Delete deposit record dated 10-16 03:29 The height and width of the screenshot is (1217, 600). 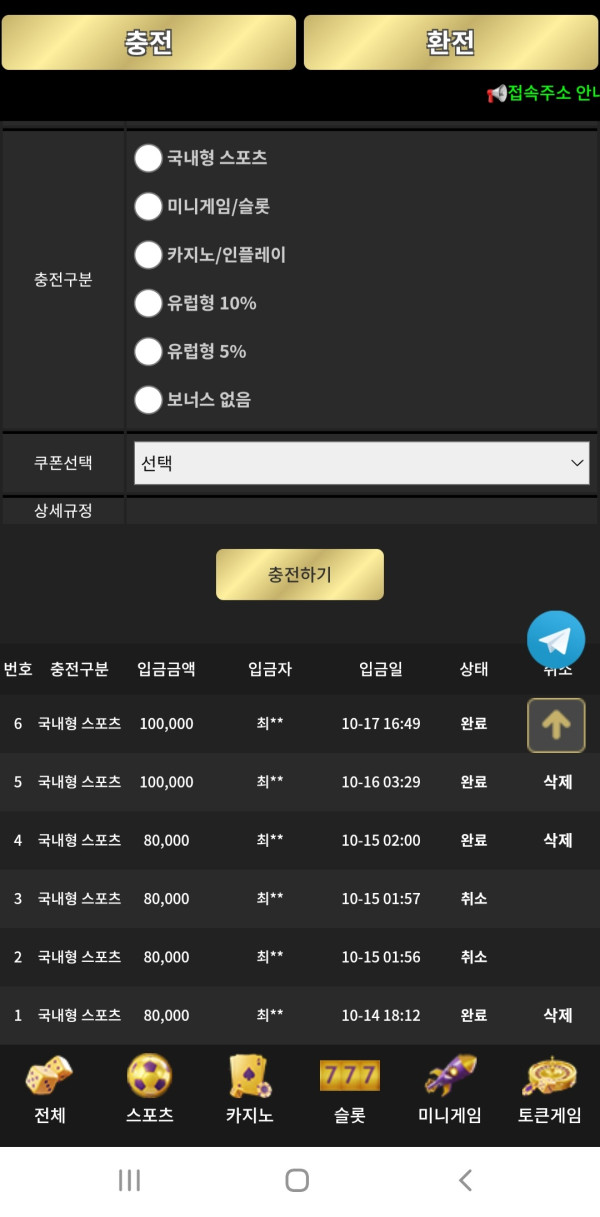click(557, 782)
